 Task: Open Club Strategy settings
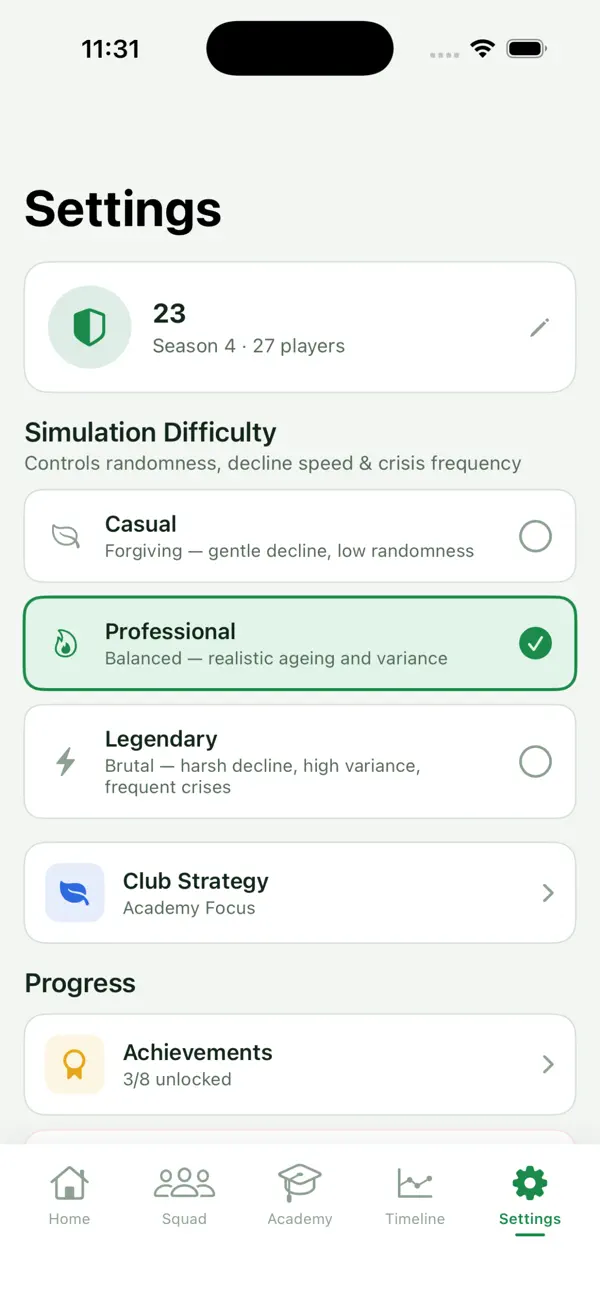[300, 893]
